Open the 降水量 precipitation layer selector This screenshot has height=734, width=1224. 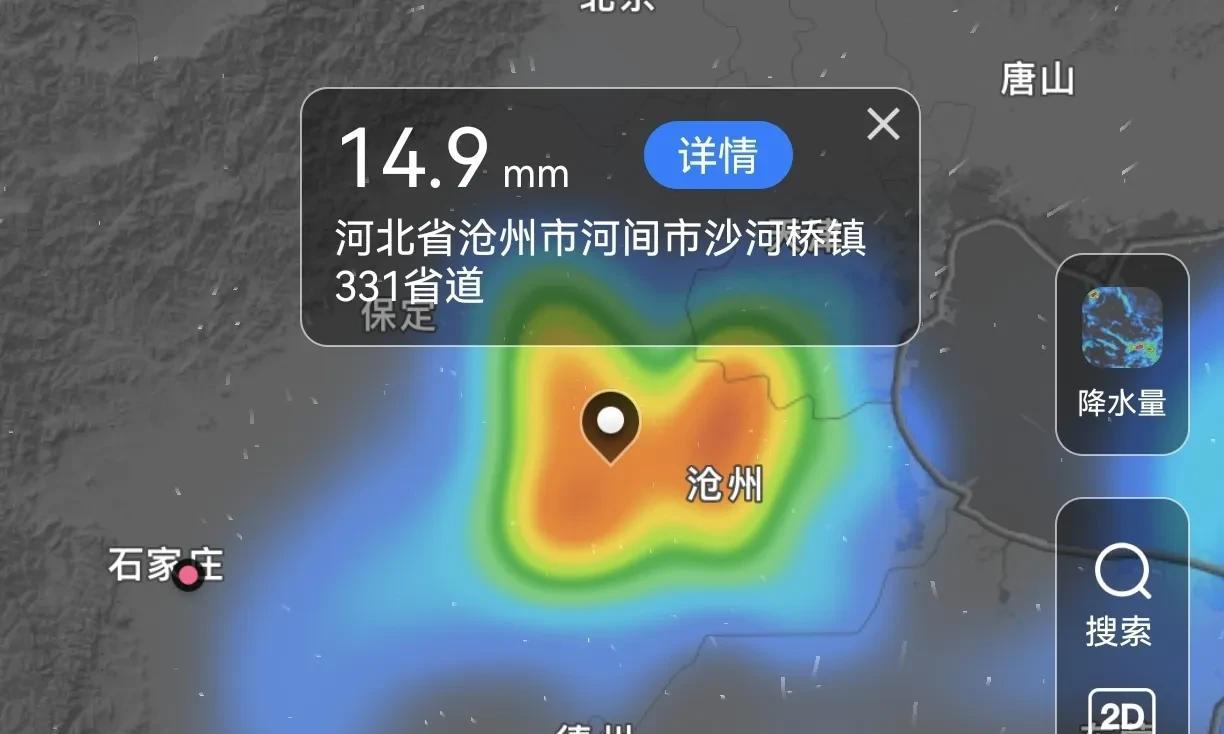pos(1122,354)
